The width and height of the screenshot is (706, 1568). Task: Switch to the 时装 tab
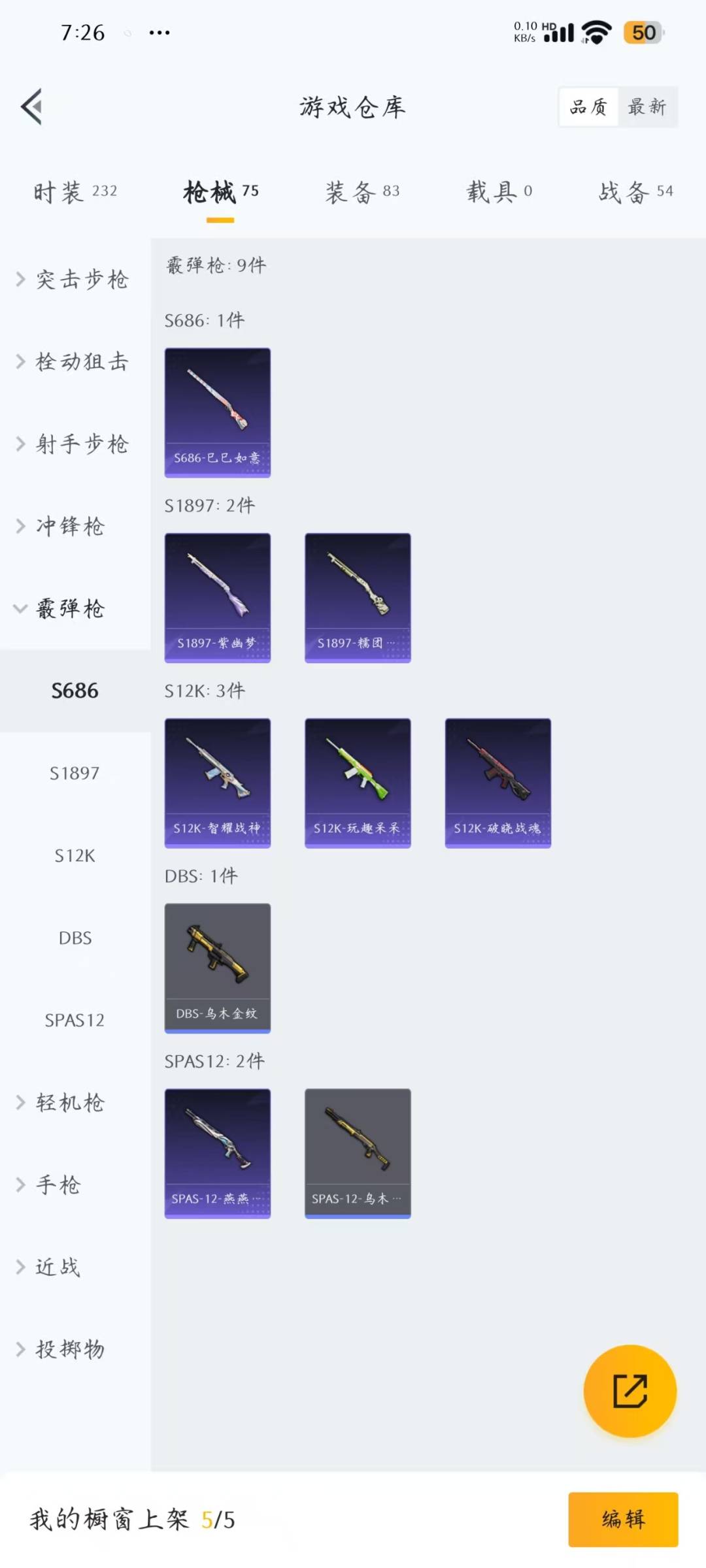(75, 192)
